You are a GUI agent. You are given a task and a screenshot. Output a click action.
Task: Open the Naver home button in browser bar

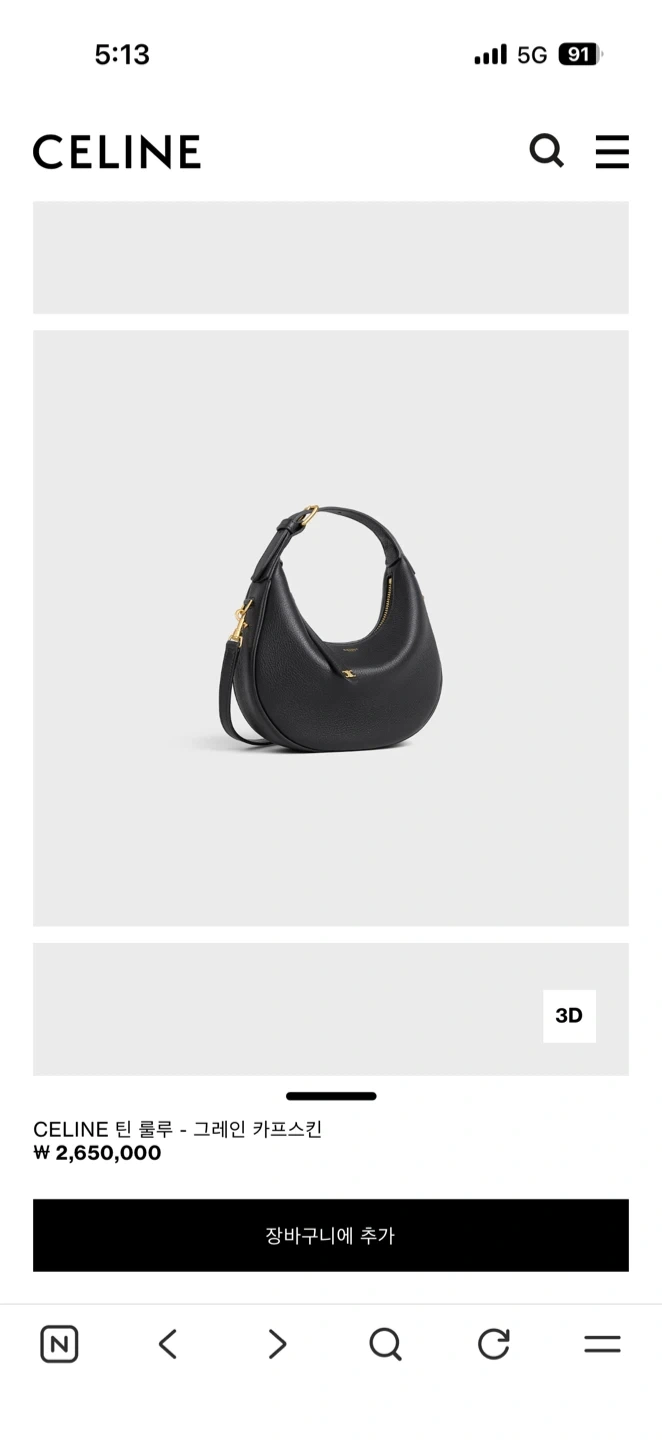coord(59,1344)
